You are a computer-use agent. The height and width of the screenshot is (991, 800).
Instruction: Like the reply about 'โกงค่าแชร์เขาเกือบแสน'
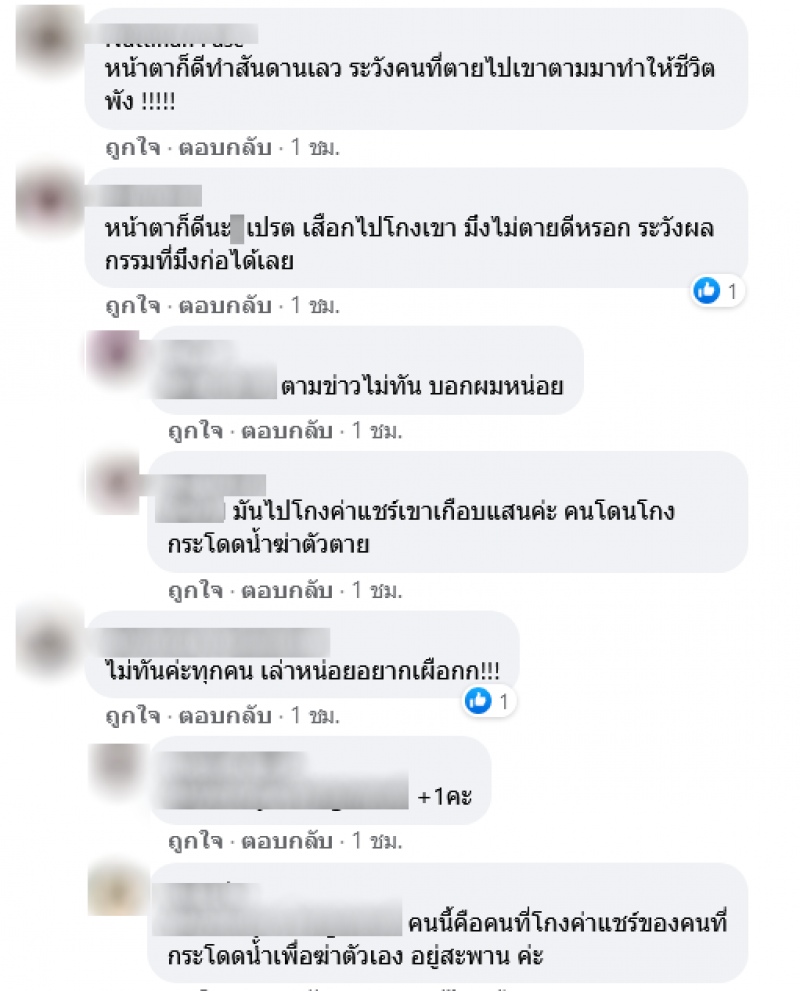click(194, 589)
